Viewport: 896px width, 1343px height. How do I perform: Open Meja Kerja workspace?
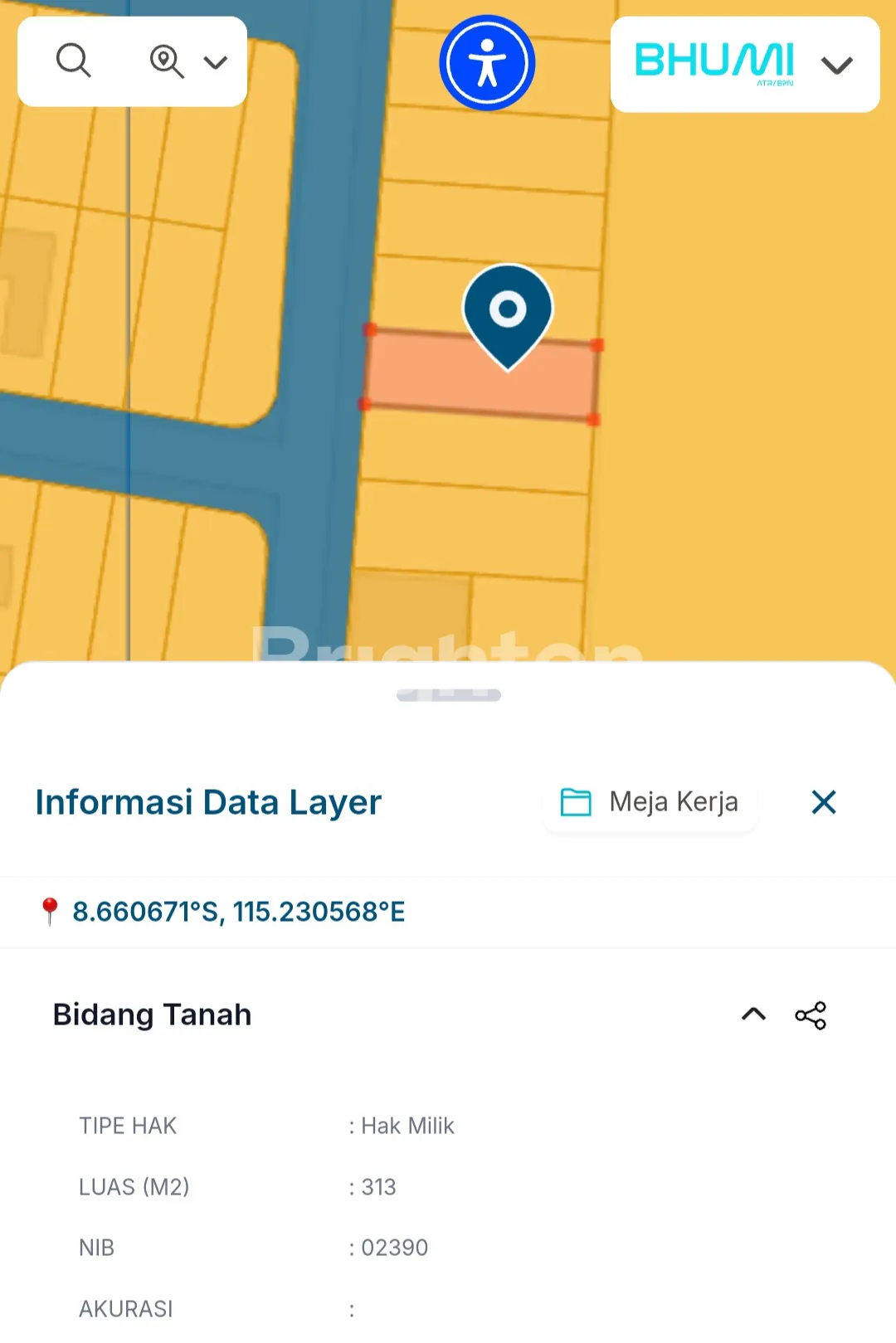650,802
